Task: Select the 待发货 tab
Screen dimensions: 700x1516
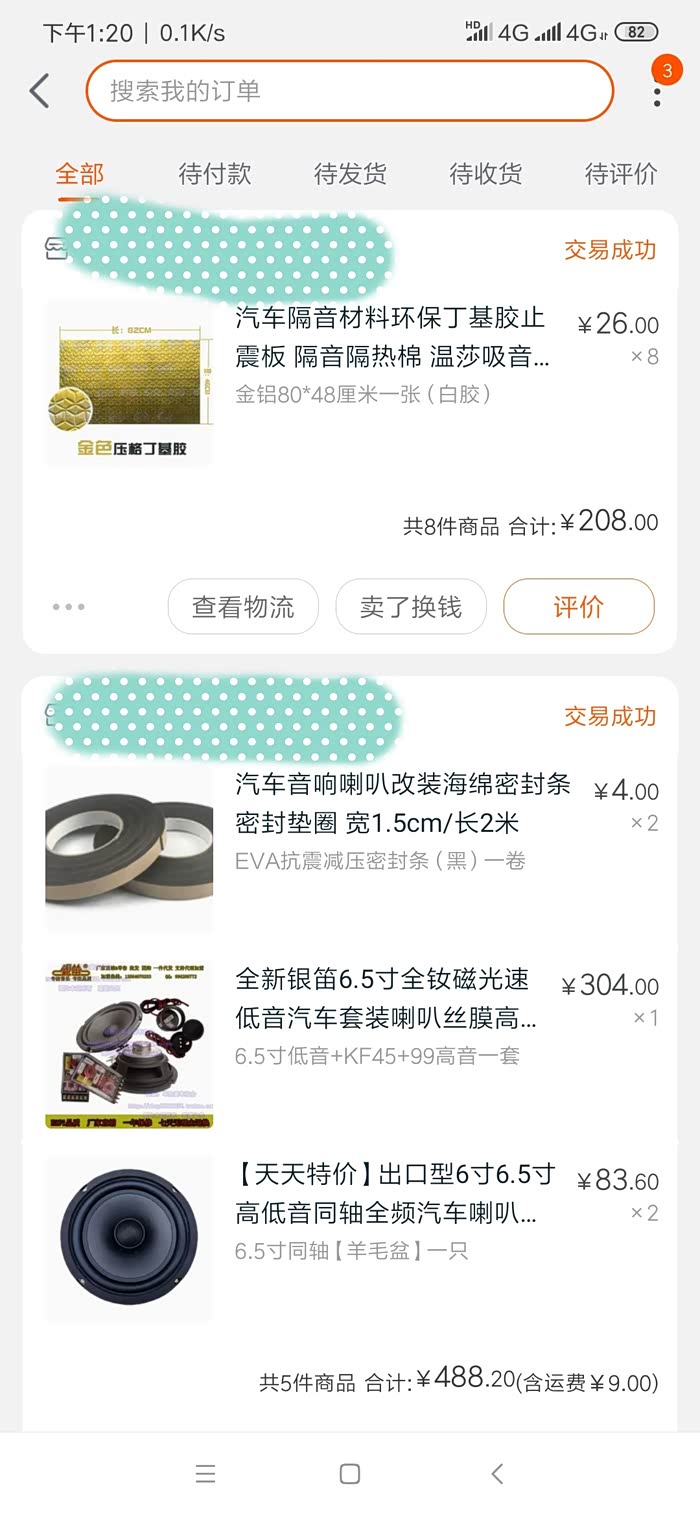Action: (x=350, y=174)
